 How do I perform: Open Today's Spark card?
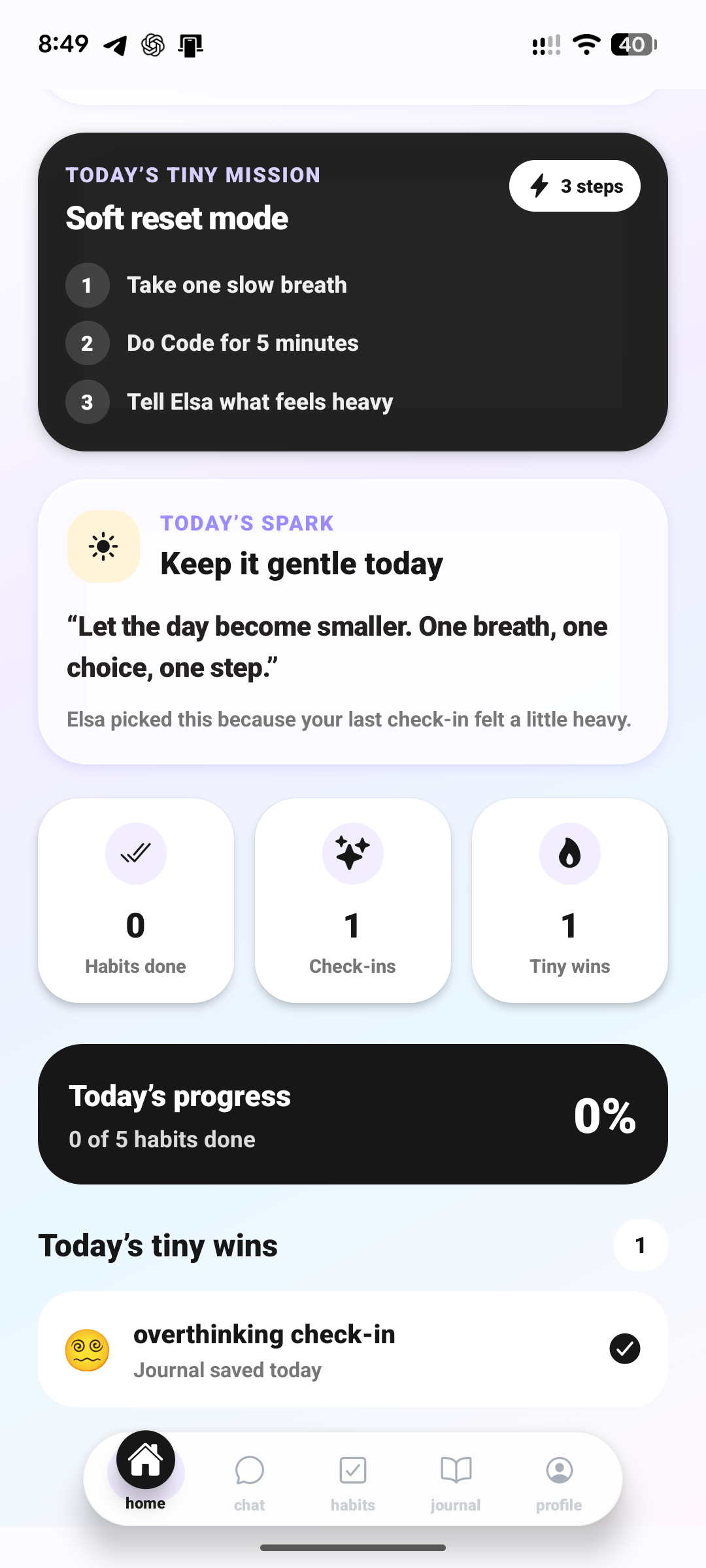[353, 621]
